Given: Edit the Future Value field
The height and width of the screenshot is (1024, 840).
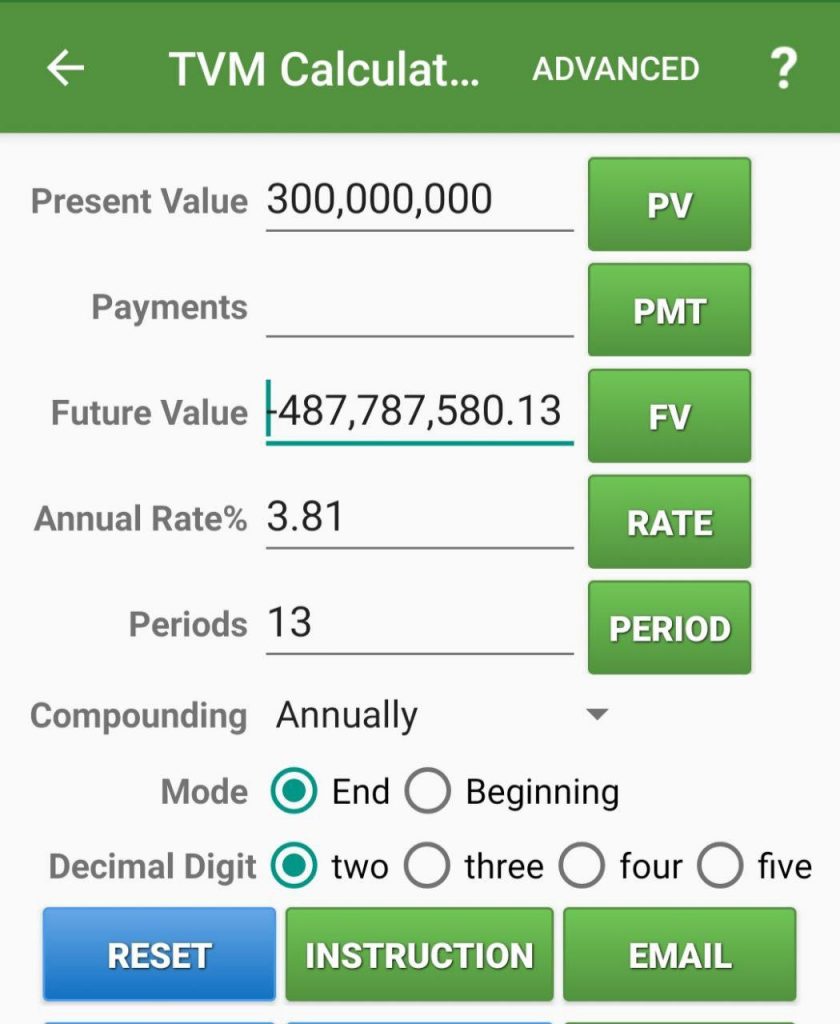Looking at the screenshot, I should (x=418, y=412).
